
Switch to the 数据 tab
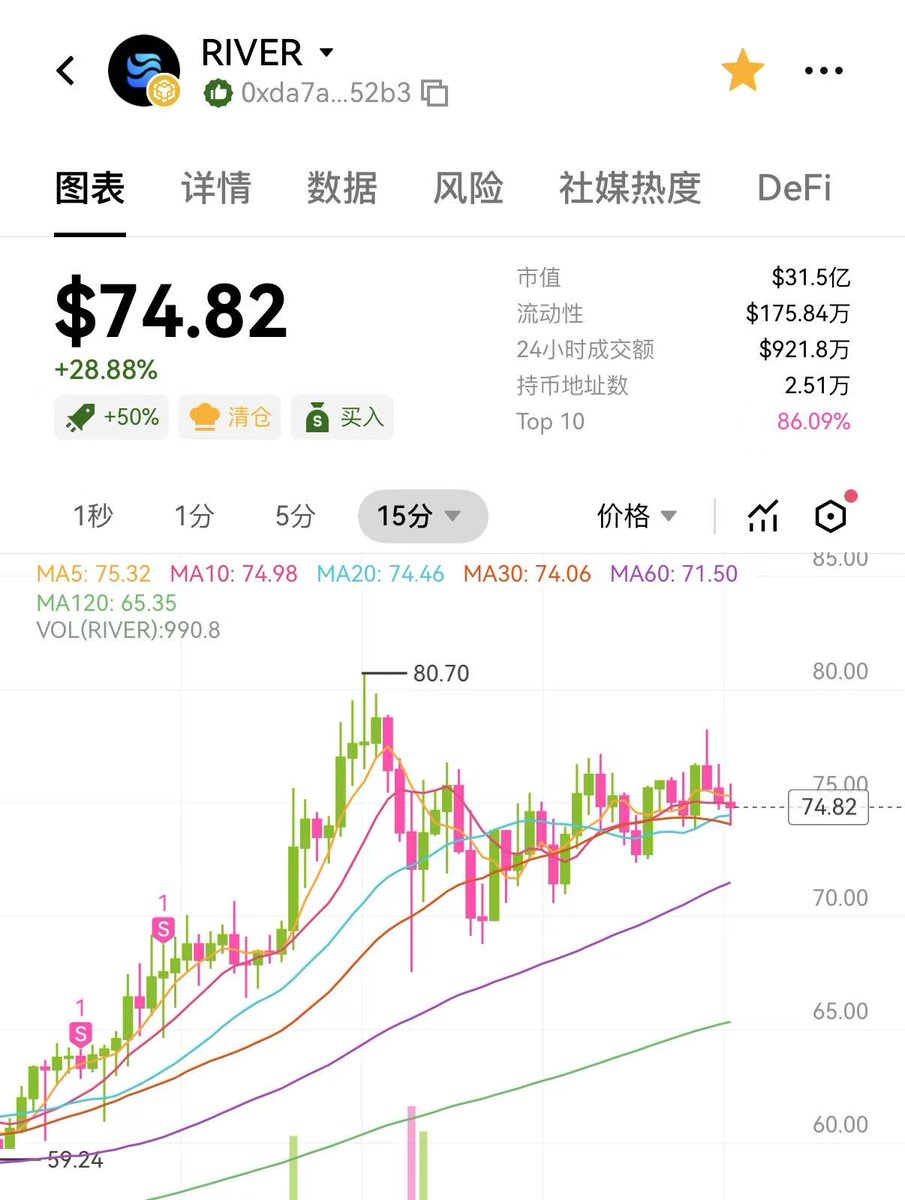tap(341, 188)
